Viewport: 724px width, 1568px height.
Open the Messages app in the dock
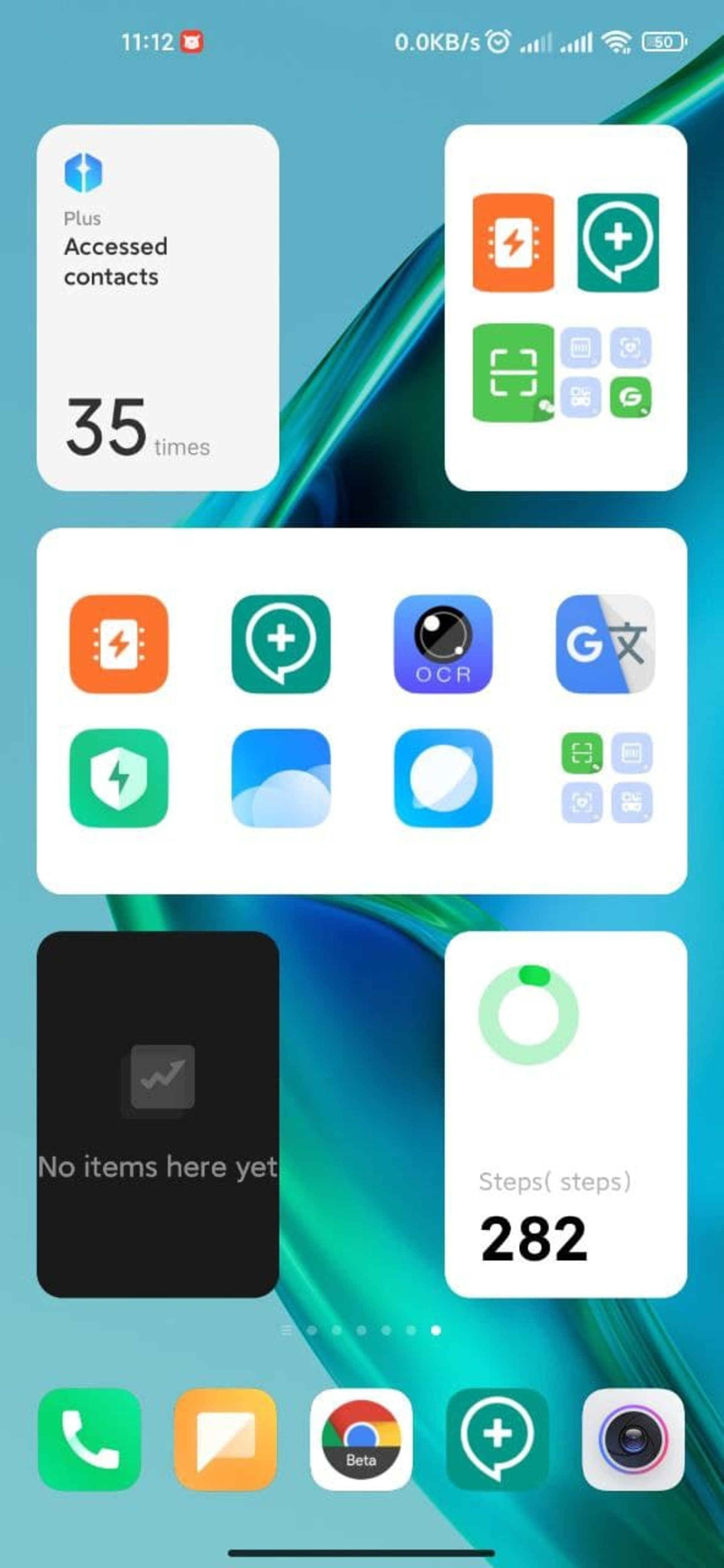pos(225,1439)
